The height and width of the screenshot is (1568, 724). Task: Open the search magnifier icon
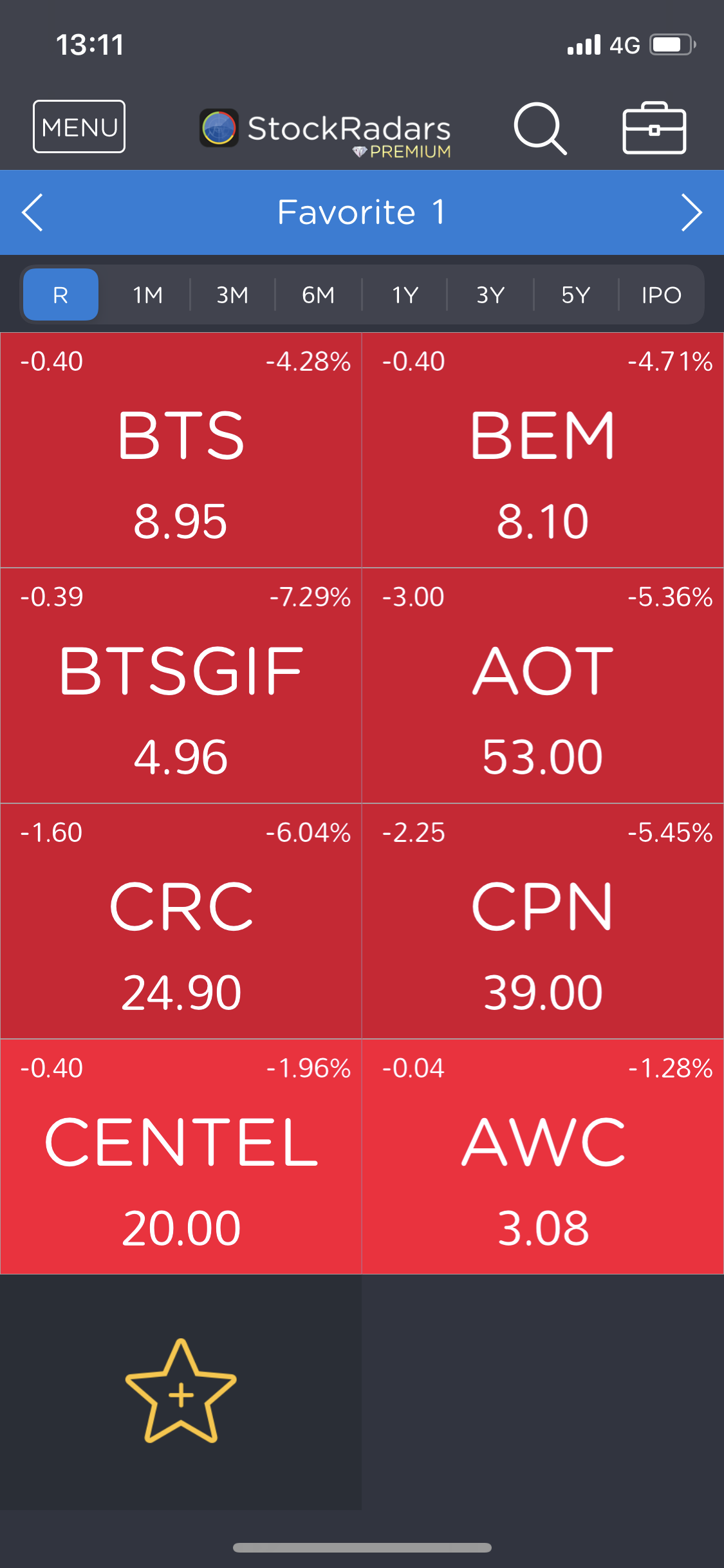coord(539,128)
